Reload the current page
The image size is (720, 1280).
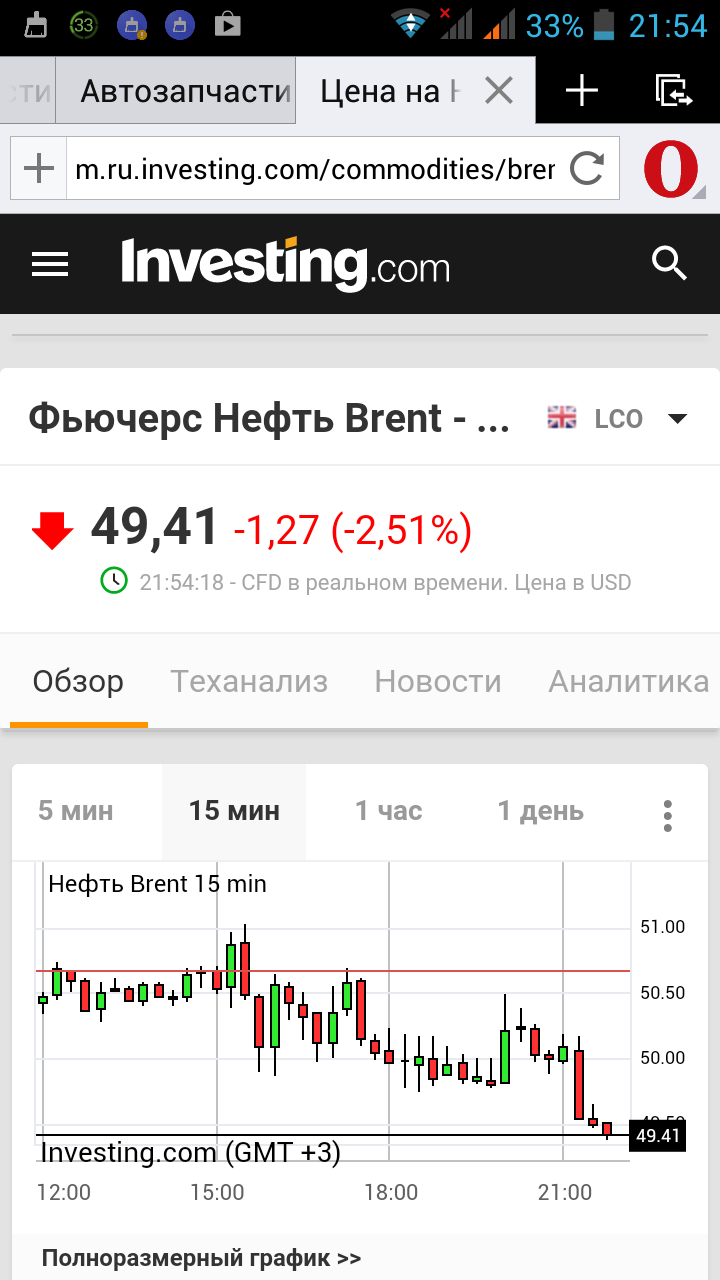[x=587, y=169]
